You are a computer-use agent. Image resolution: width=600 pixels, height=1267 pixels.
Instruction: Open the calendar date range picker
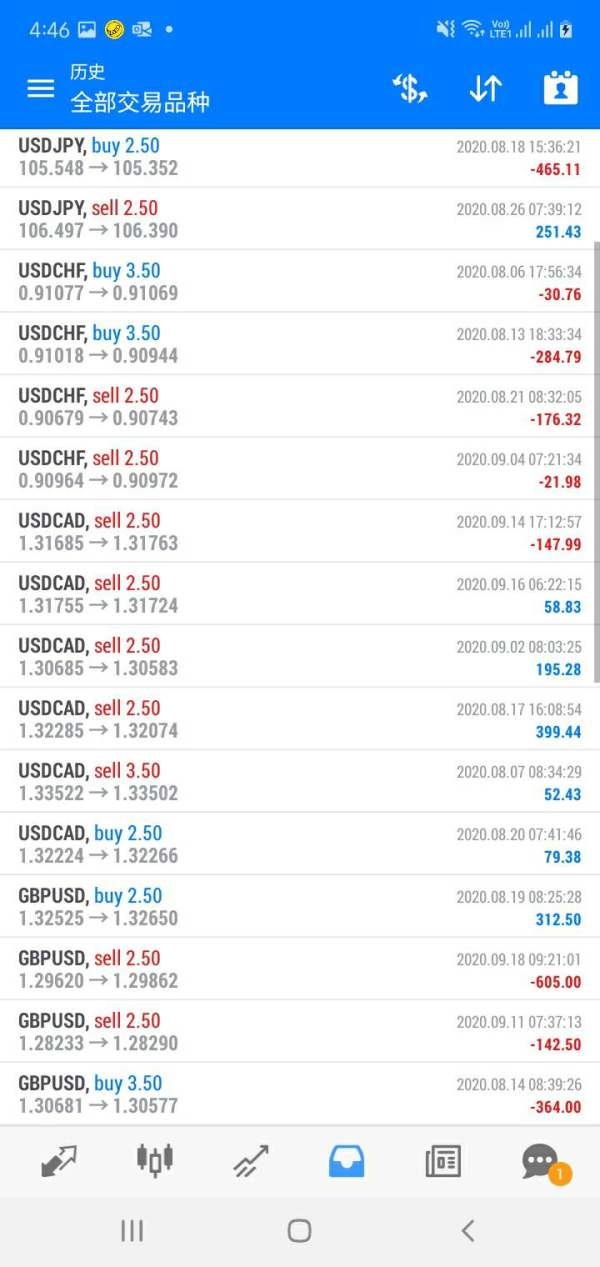pyautogui.click(x=560, y=88)
